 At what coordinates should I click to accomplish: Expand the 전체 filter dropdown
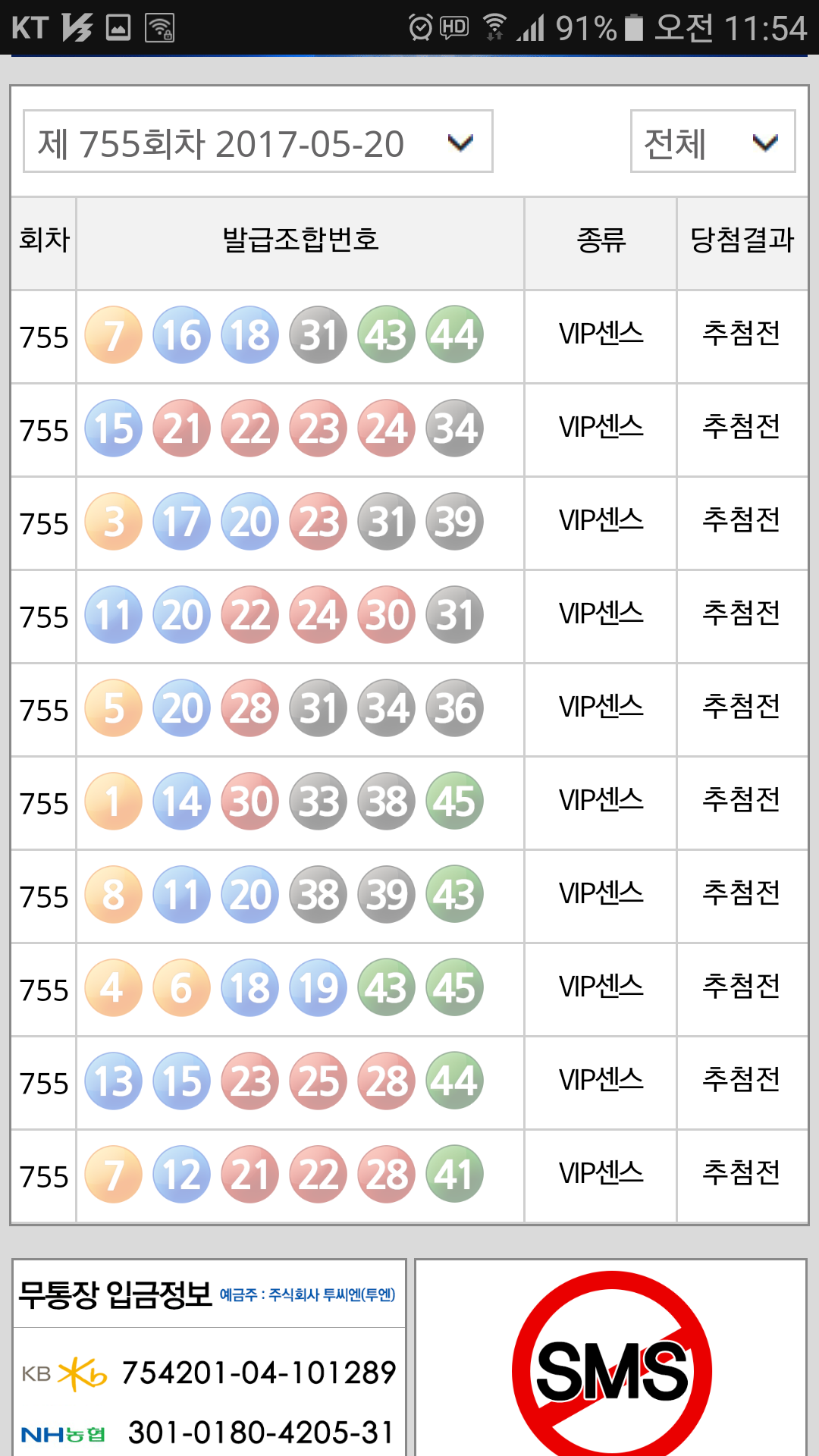(x=712, y=142)
